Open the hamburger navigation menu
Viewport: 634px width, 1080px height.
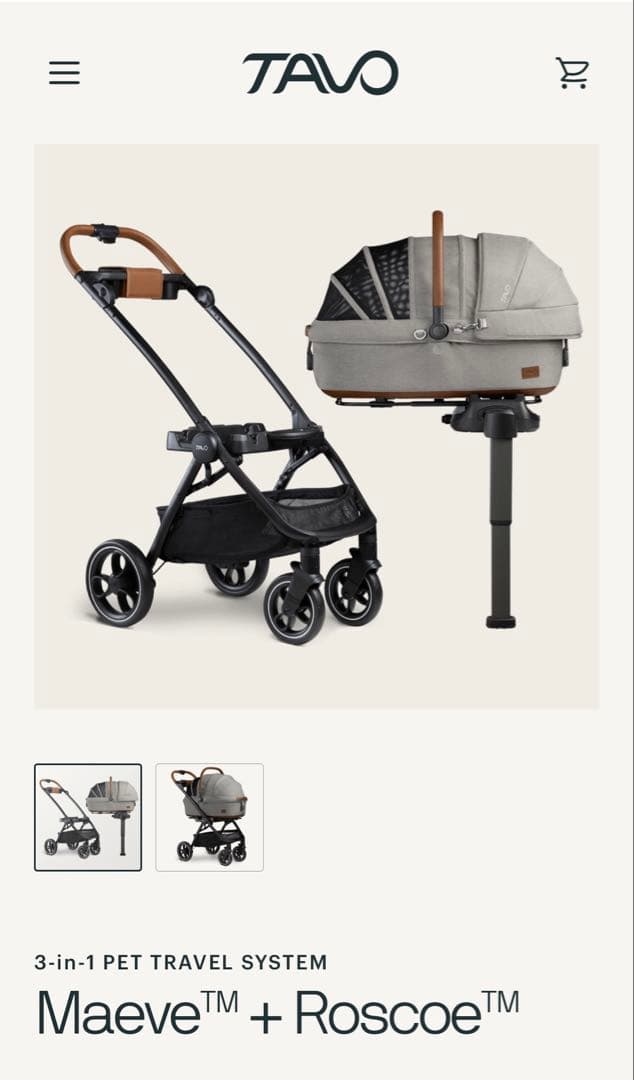pos(64,73)
